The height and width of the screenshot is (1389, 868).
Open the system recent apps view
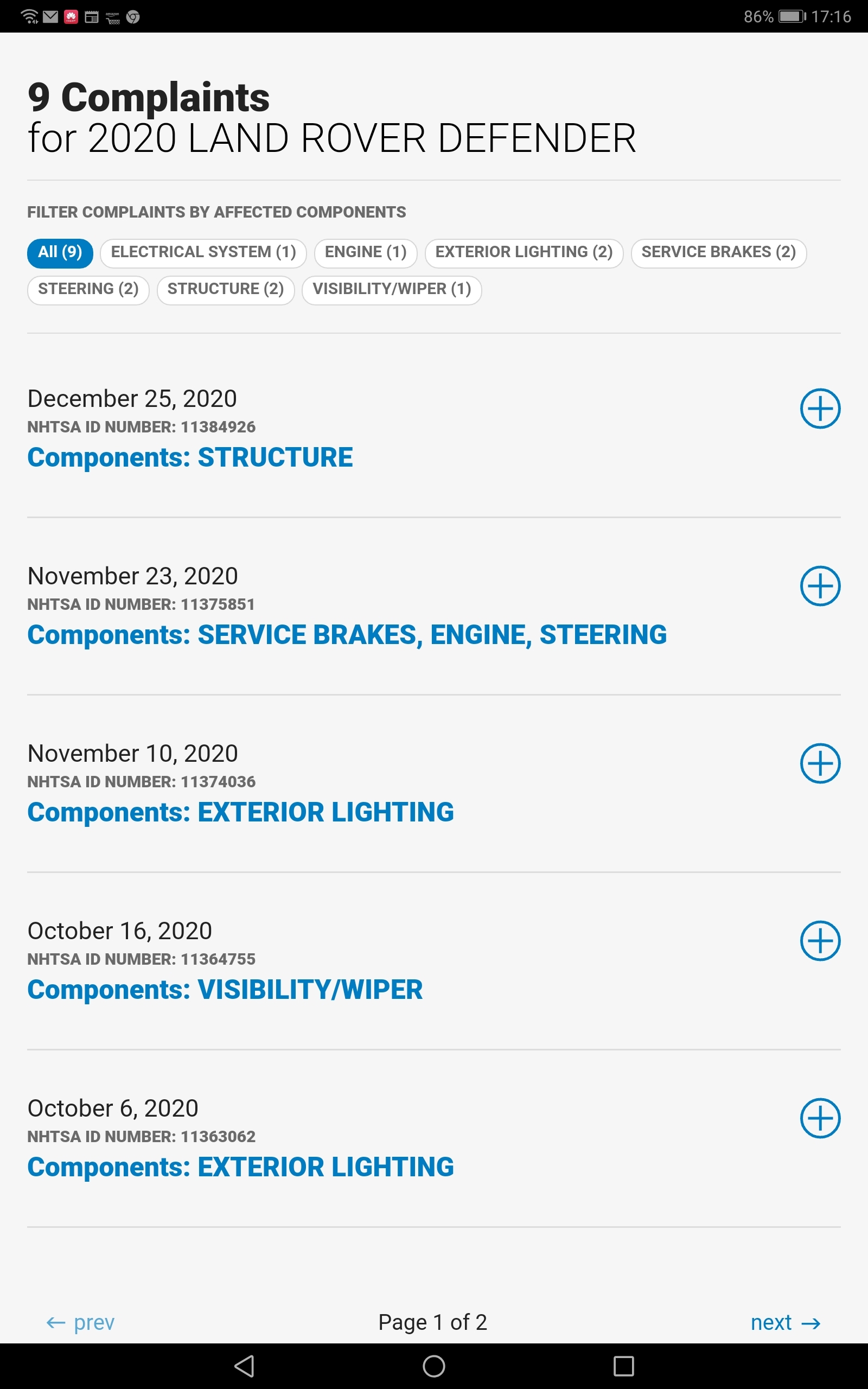623,1367
